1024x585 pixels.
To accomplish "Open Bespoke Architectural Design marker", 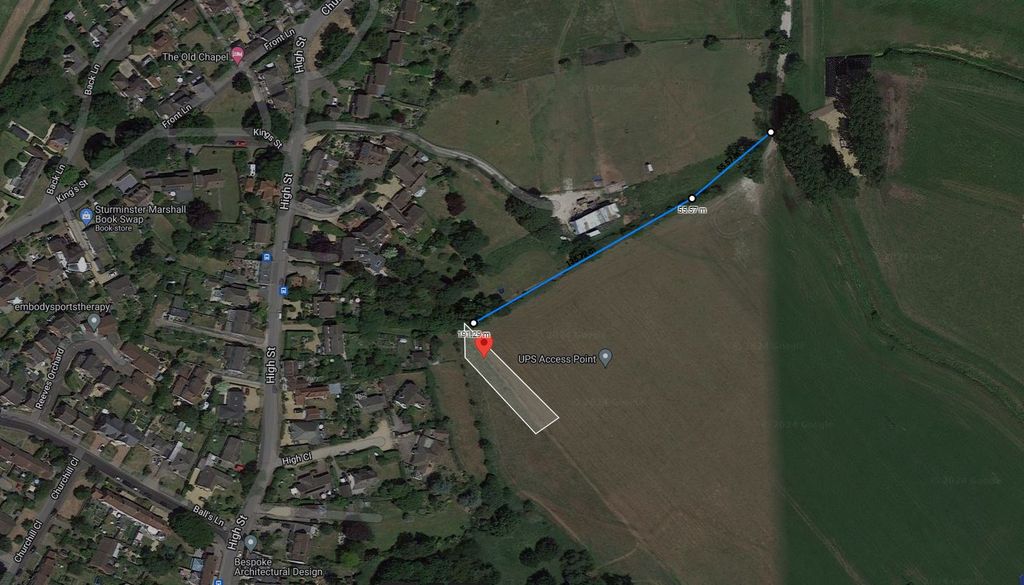I will (251, 541).
